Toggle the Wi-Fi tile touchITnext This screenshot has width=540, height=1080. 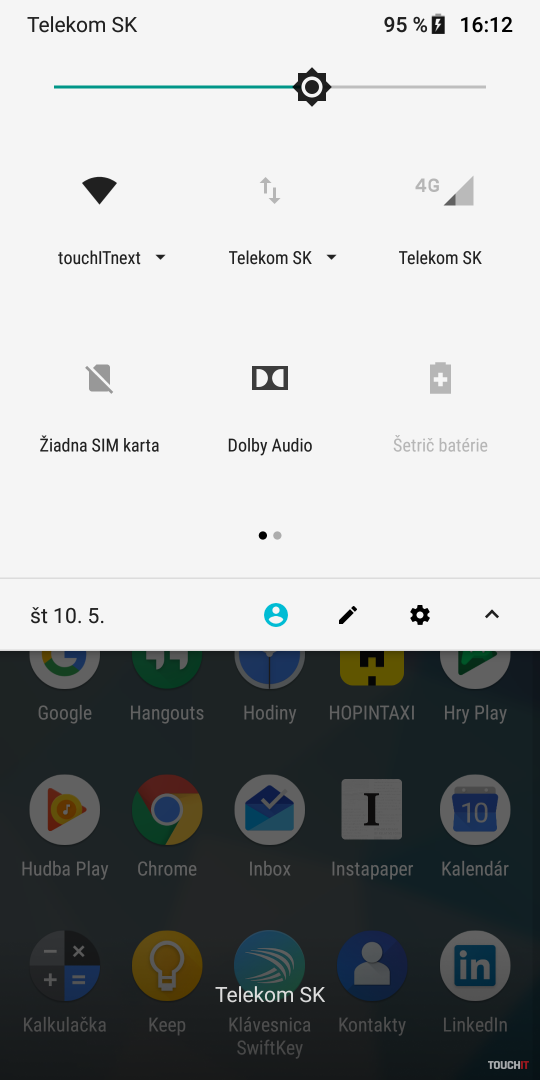coord(99,190)
